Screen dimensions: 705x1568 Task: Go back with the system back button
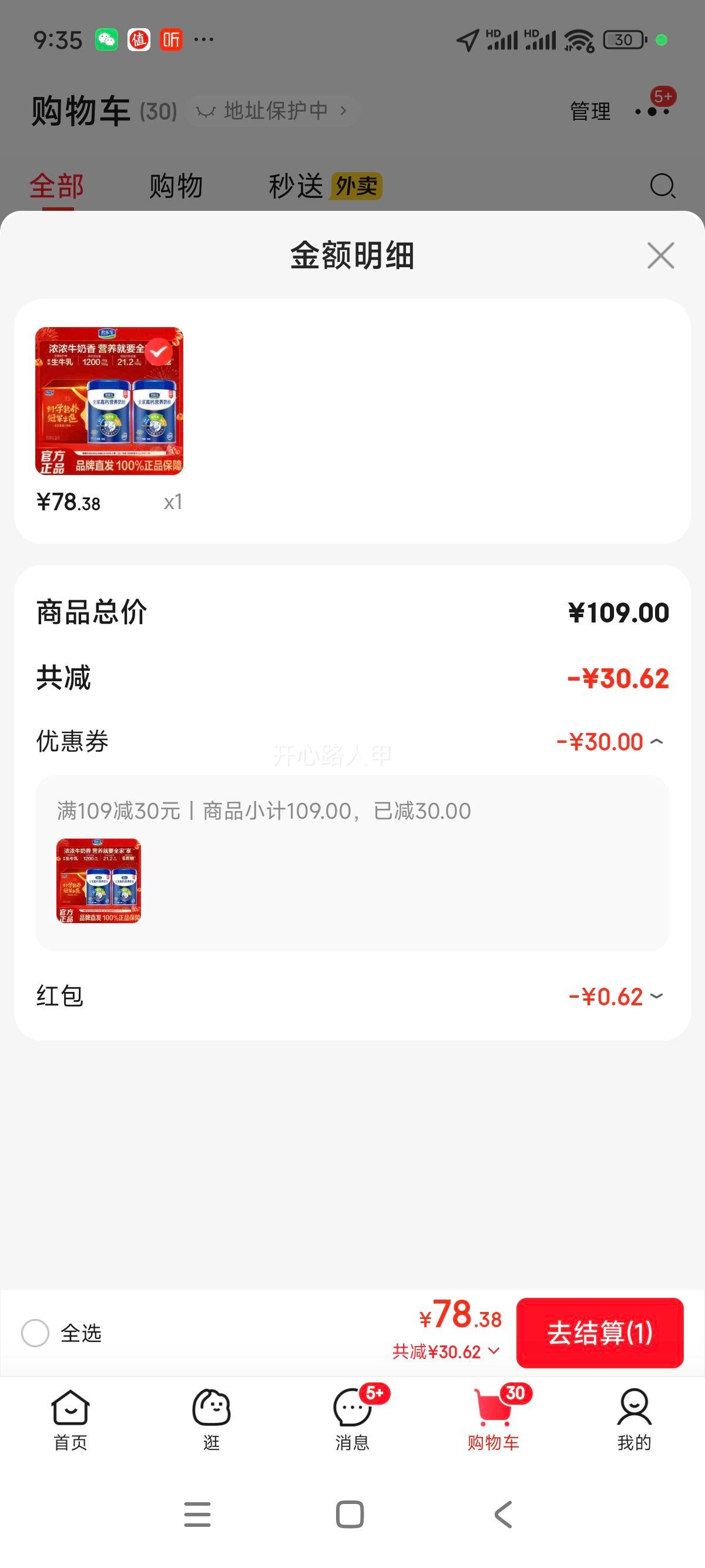(x=503, y=1515)
